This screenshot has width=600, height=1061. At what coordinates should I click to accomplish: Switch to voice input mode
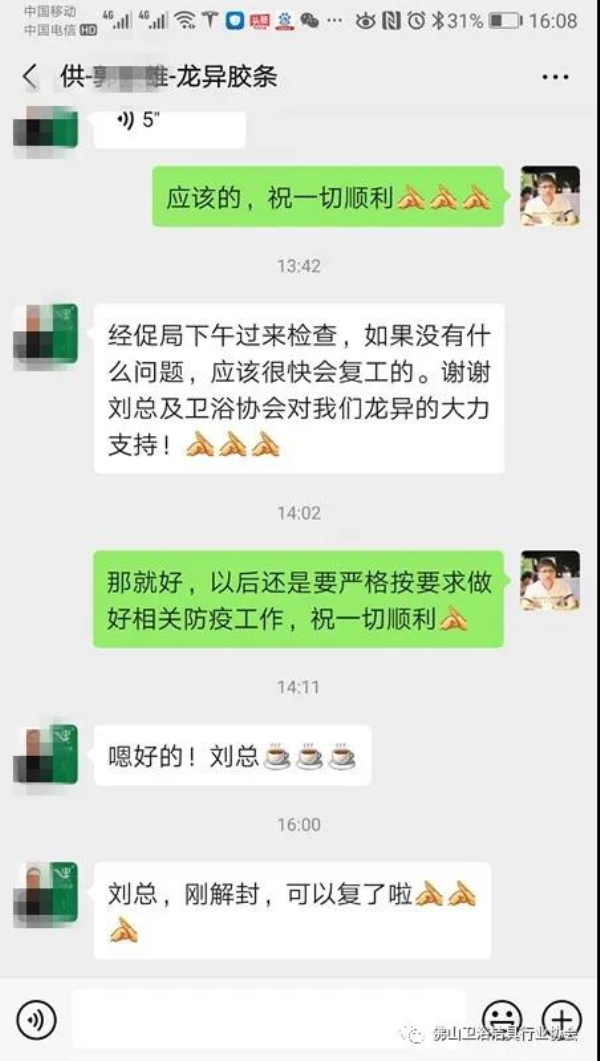tap(37, 1019)
